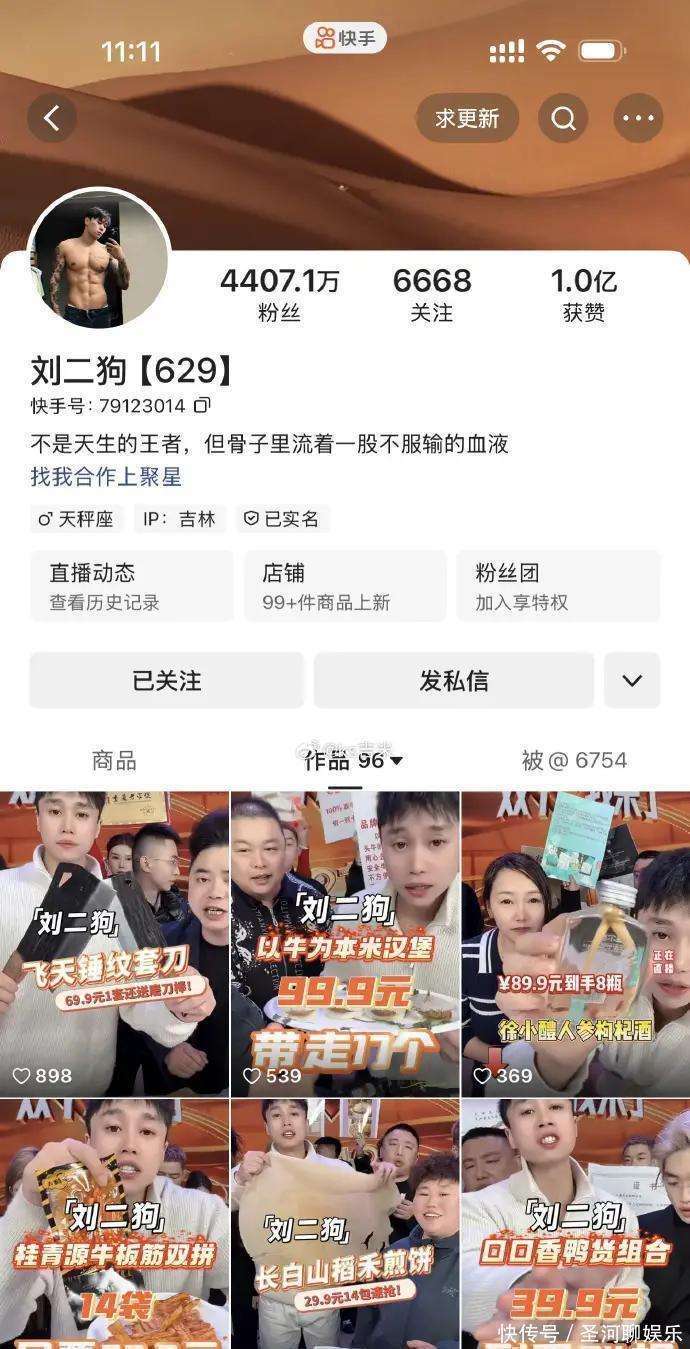View the profile avatar photo
Image resolution: width=690 pixels, height=1349 pixels.
(x=98, y=258)
